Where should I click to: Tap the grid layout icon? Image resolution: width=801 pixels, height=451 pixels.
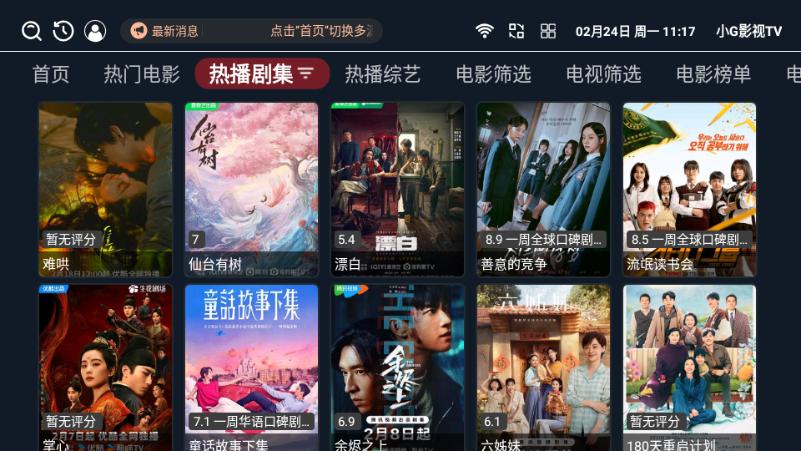[x=548, y=31]
